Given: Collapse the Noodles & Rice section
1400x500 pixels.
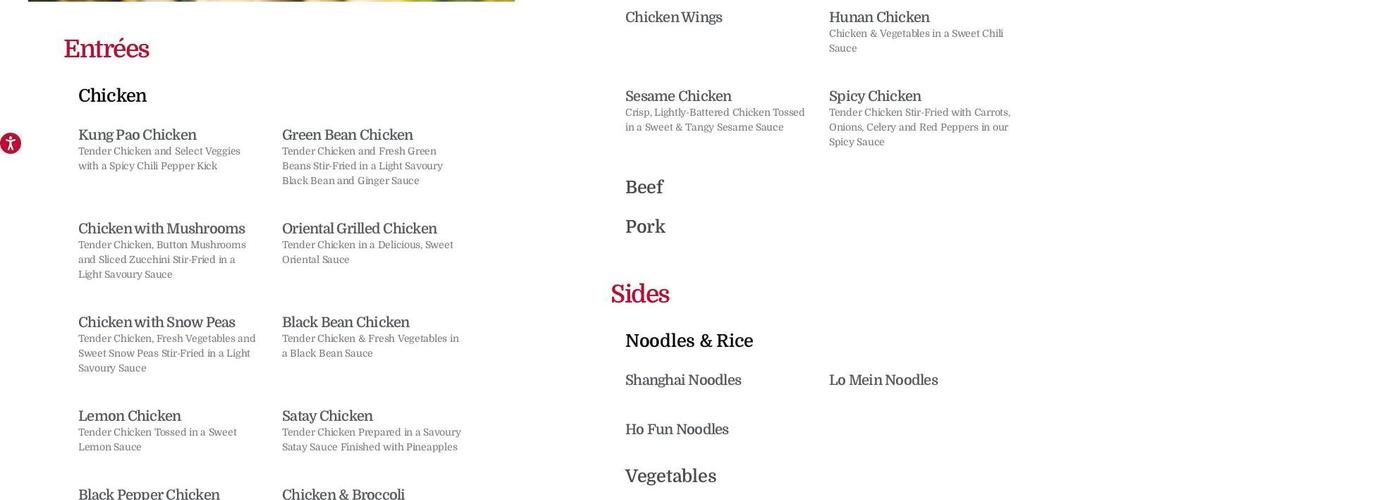Looking at the screenshot, I should [x=688, y=341].
